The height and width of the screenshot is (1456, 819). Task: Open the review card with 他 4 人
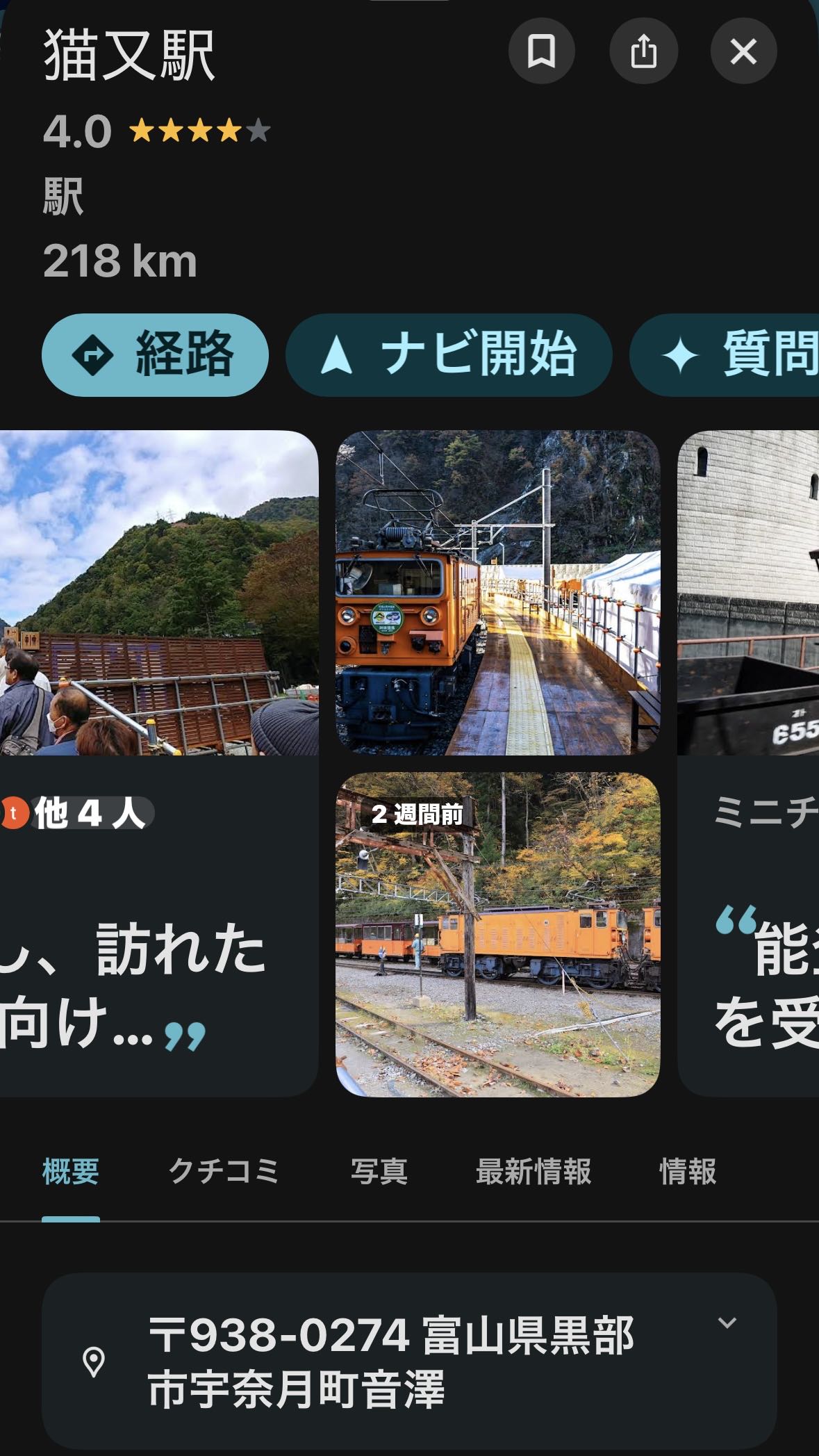tap(158, 763)
